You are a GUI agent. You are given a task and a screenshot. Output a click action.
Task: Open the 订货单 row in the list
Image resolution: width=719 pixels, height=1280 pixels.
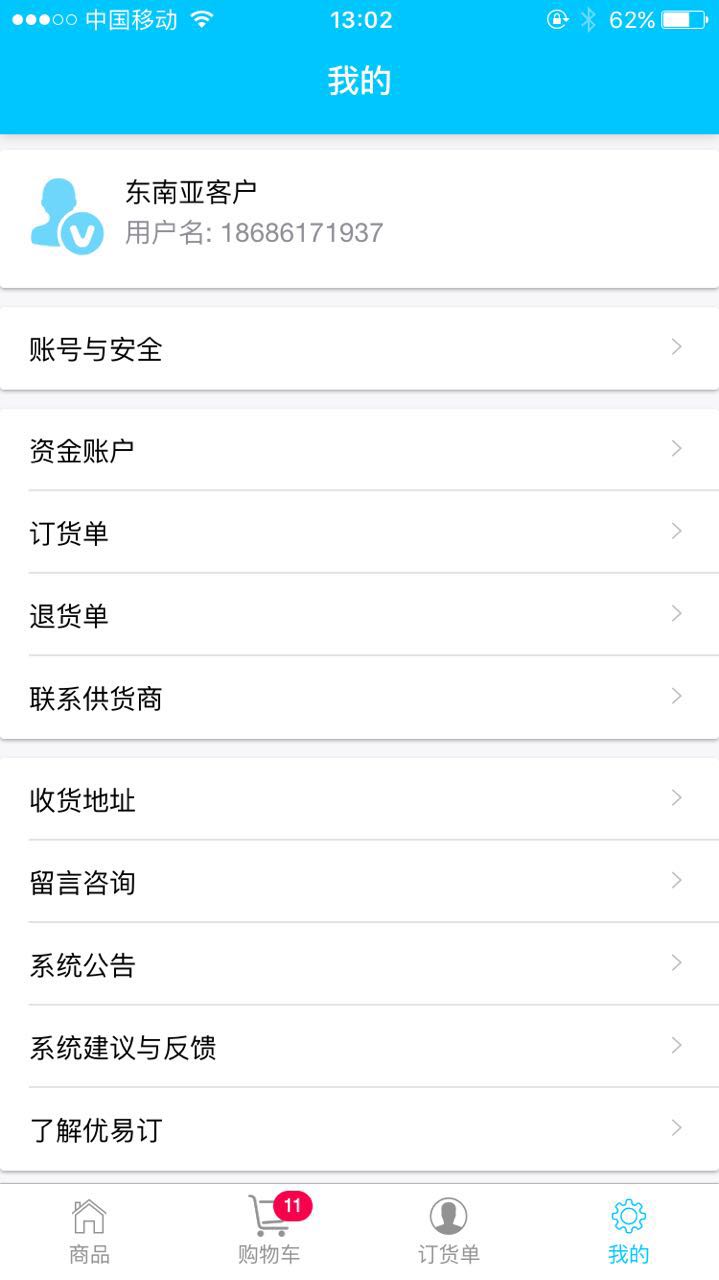tap(359, 532)
